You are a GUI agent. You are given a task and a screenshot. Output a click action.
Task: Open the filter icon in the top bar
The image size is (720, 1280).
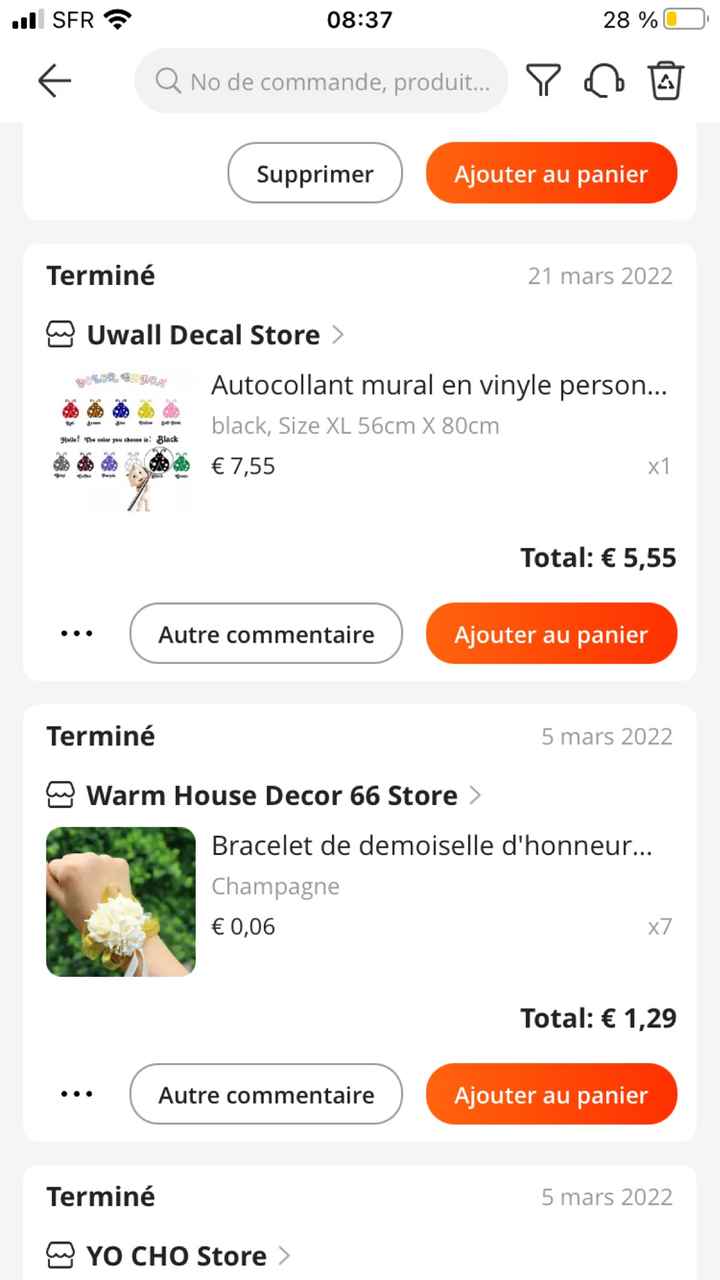(x=544, y=81)
